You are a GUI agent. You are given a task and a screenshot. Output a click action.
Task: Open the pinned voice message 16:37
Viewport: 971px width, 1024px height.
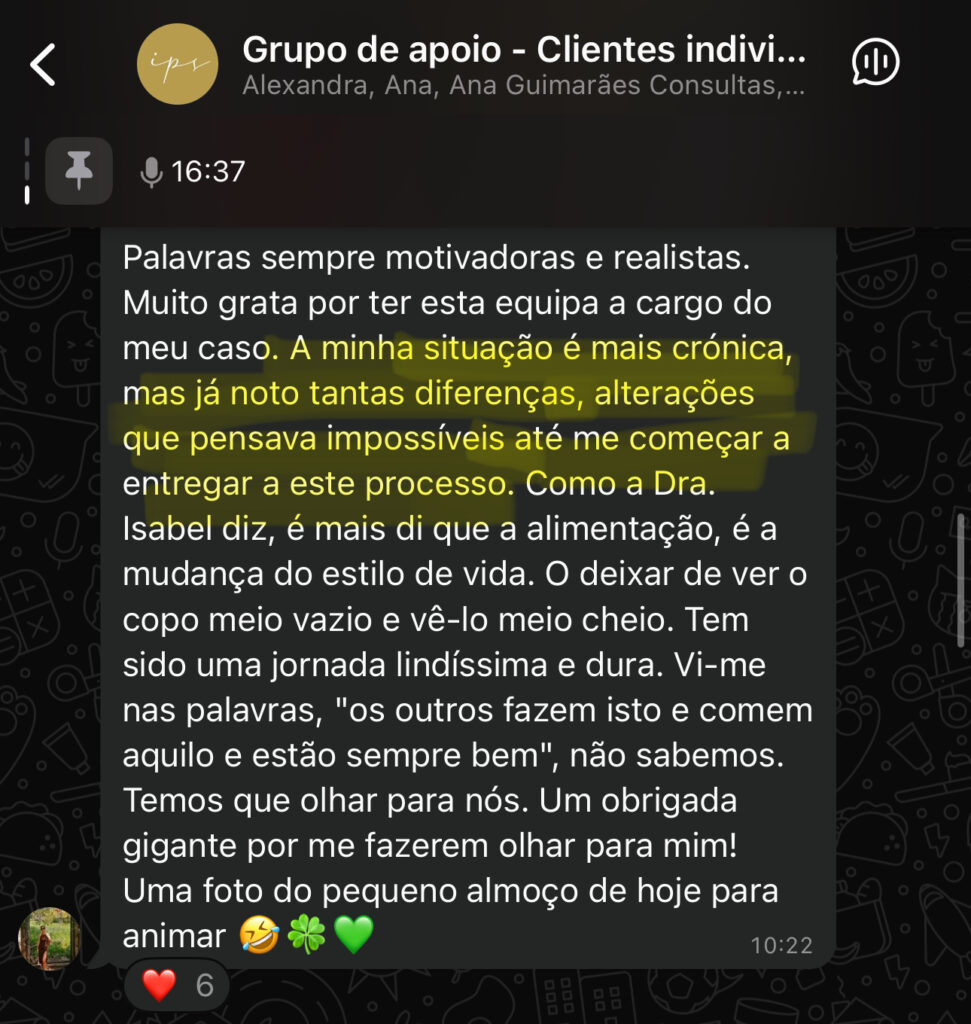pyautogui.click(x=195, y=172)
